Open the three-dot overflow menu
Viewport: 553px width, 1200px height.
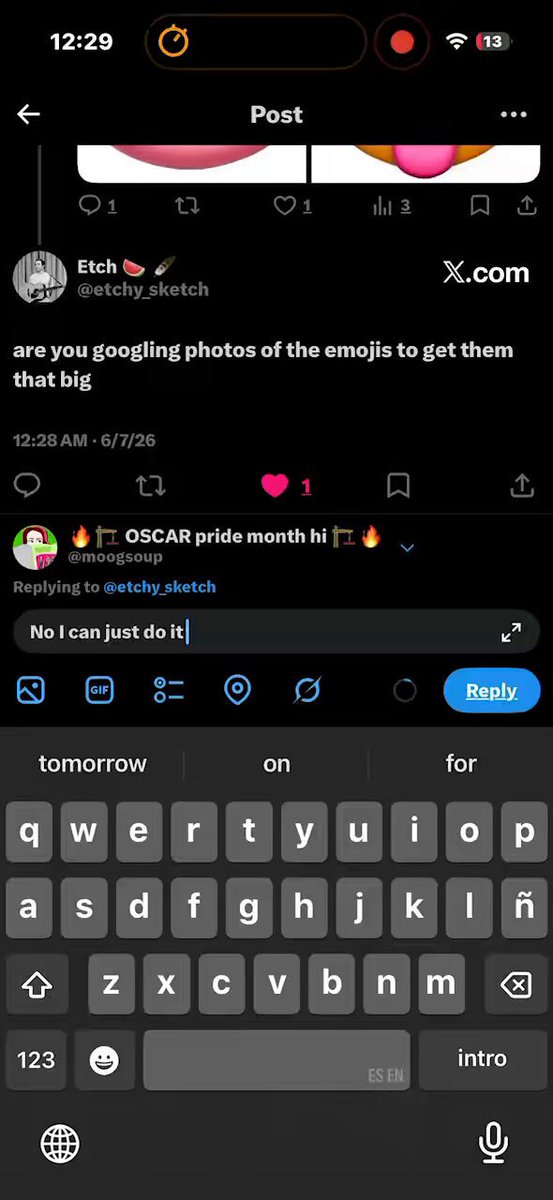tap(513, 114)
